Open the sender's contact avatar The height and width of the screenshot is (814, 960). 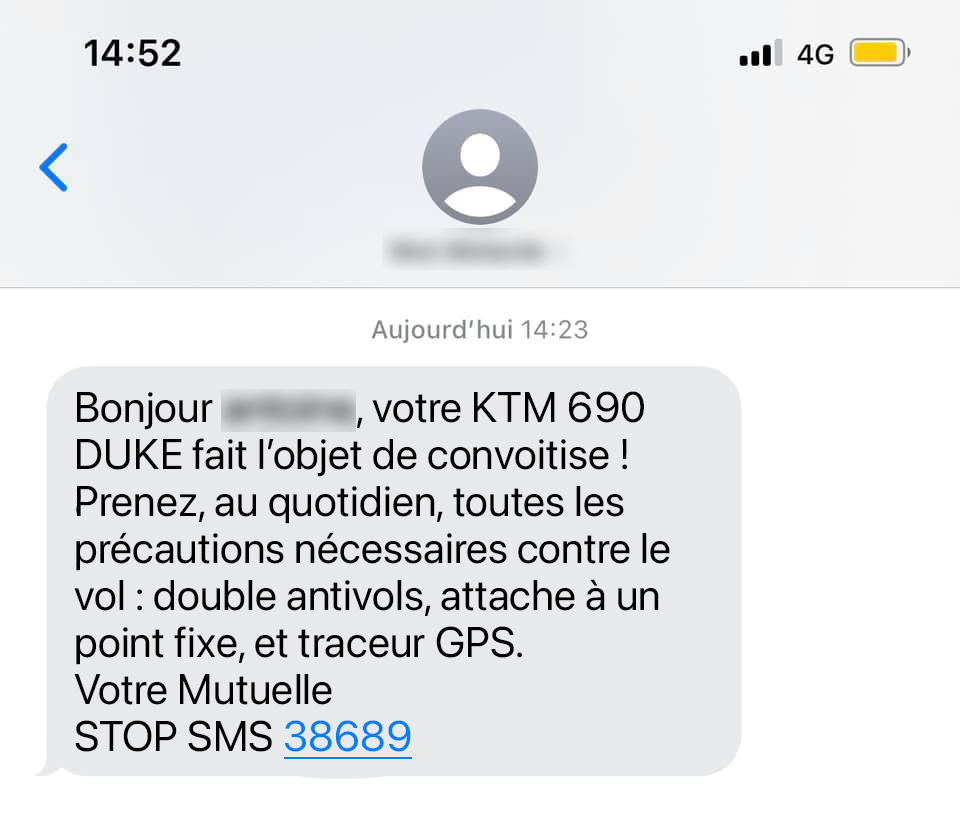480,167
